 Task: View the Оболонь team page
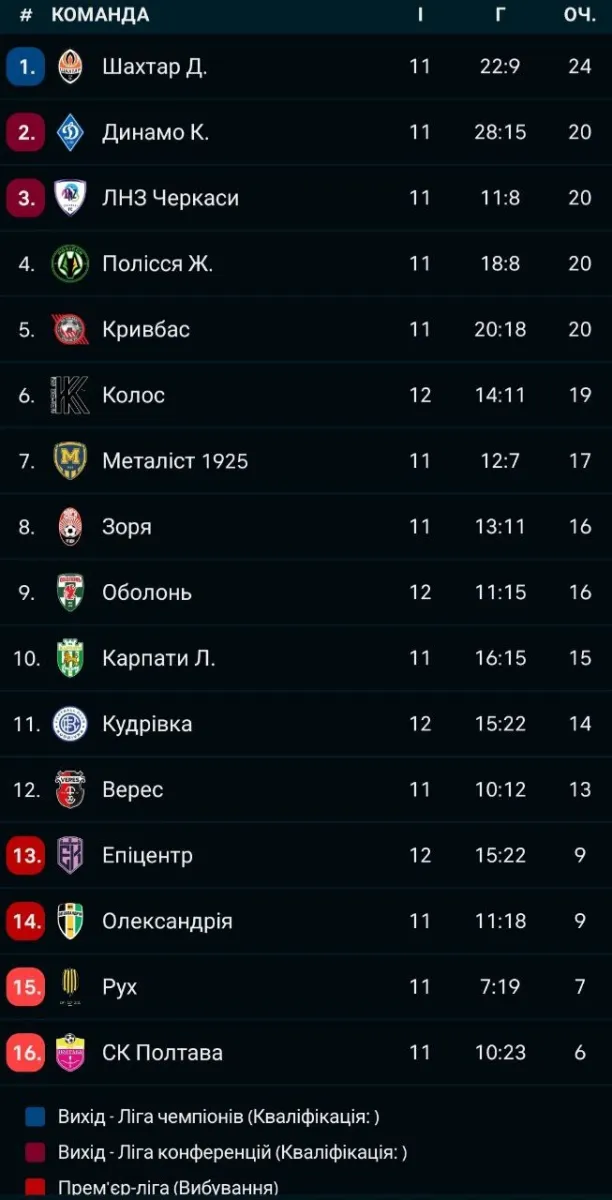tap(147, 592)
